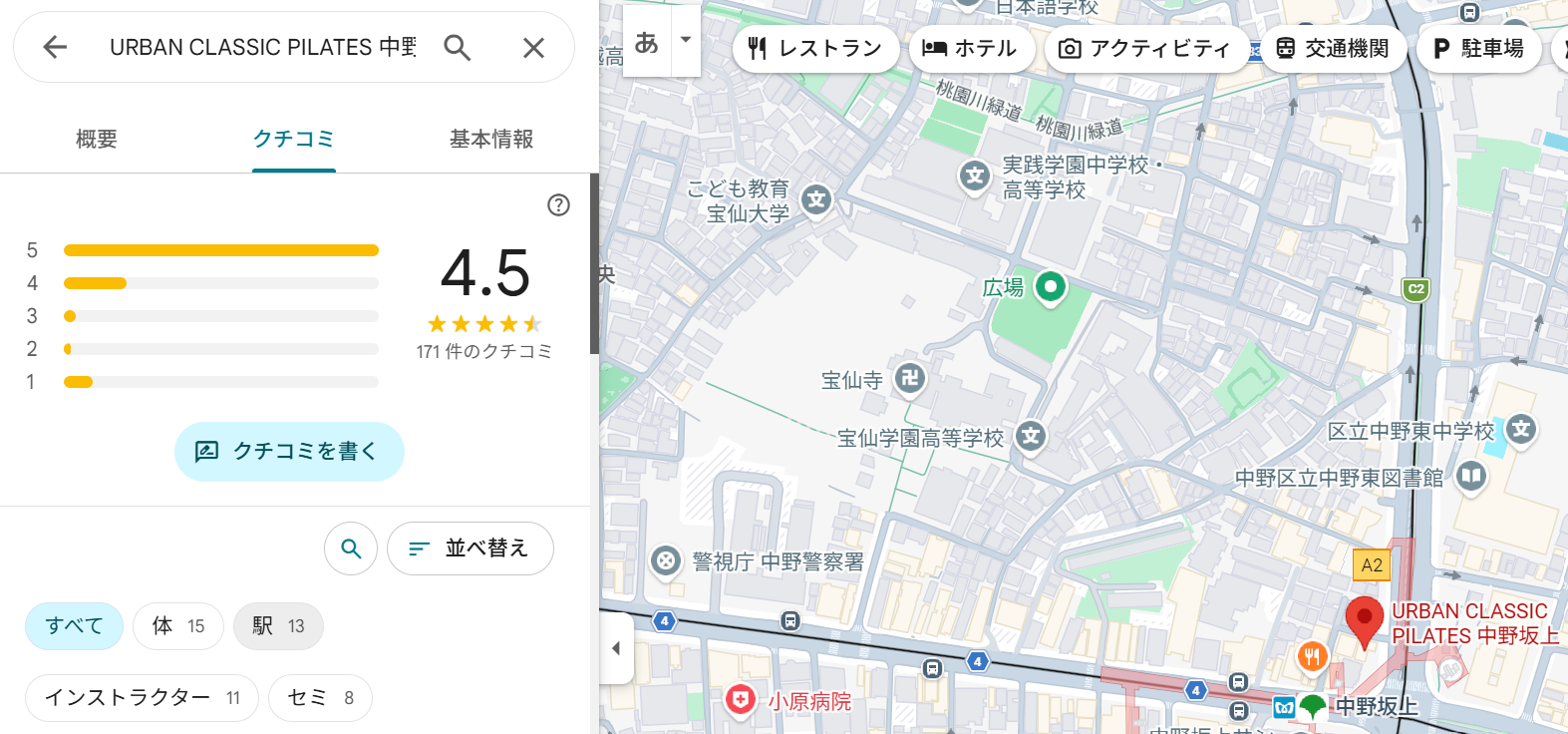
Task: Open the 基本情報 tab
Action: click(490, 139)
